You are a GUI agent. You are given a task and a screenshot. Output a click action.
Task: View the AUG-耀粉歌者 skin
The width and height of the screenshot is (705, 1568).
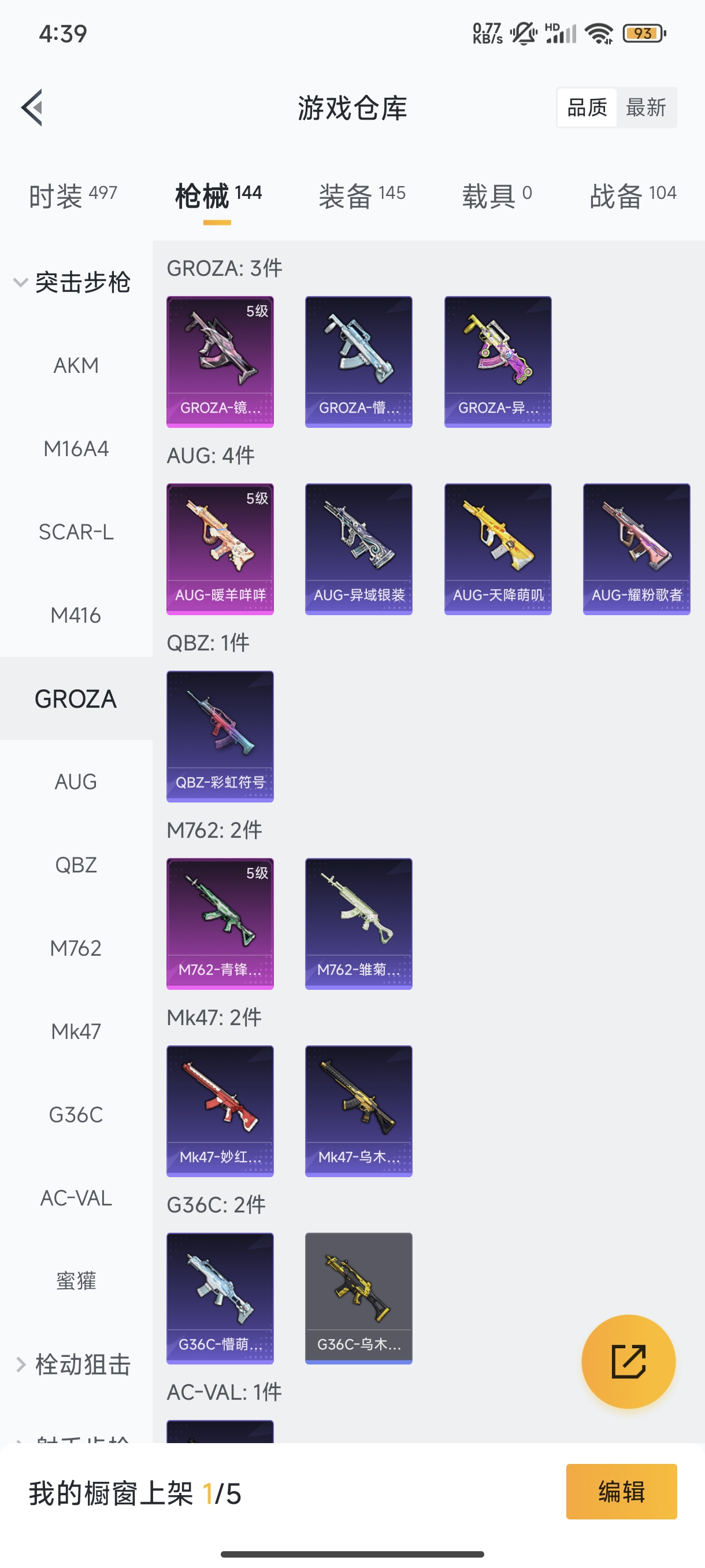(x=636, y=549)
